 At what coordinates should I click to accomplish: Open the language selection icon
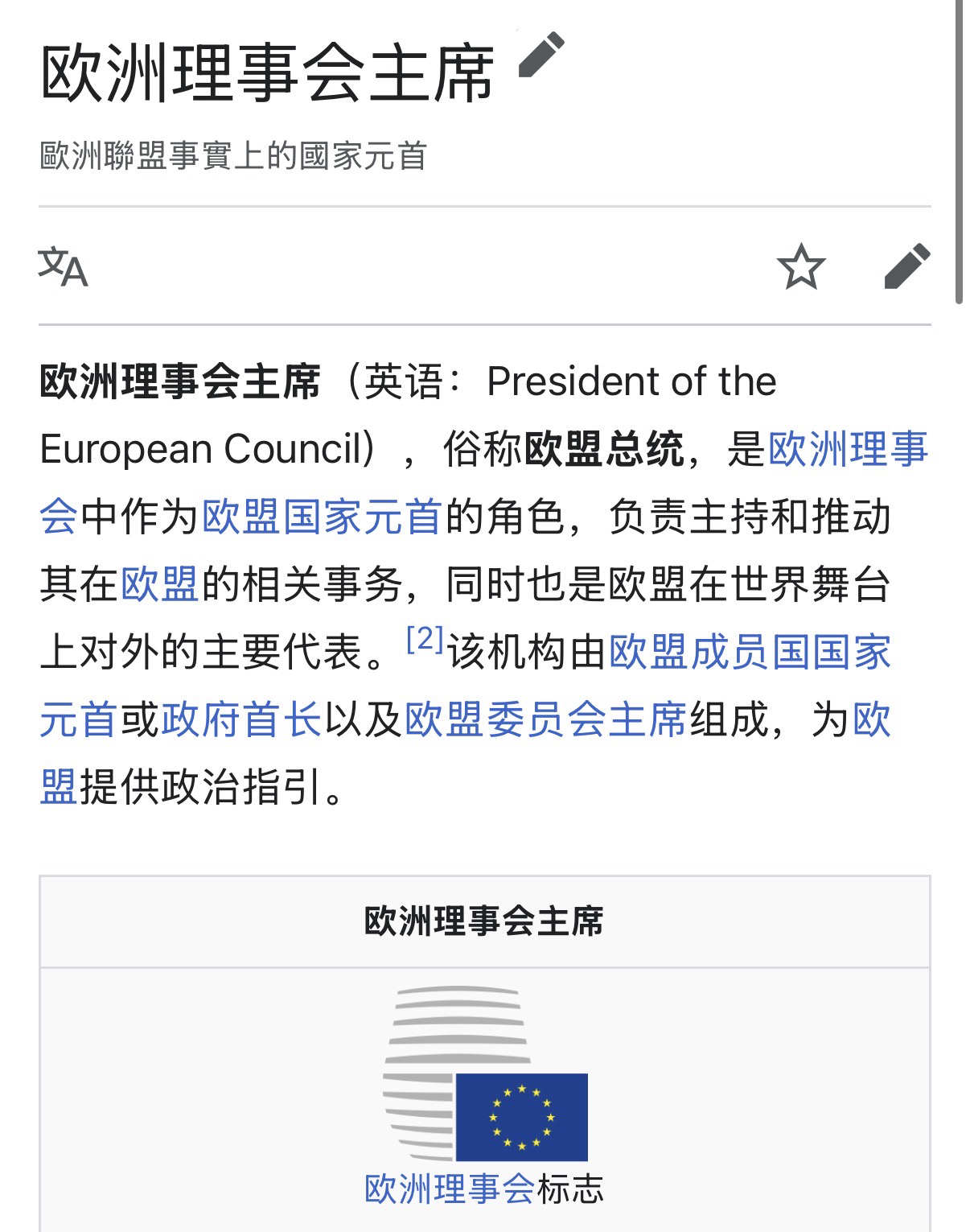(x=63, y=267)
